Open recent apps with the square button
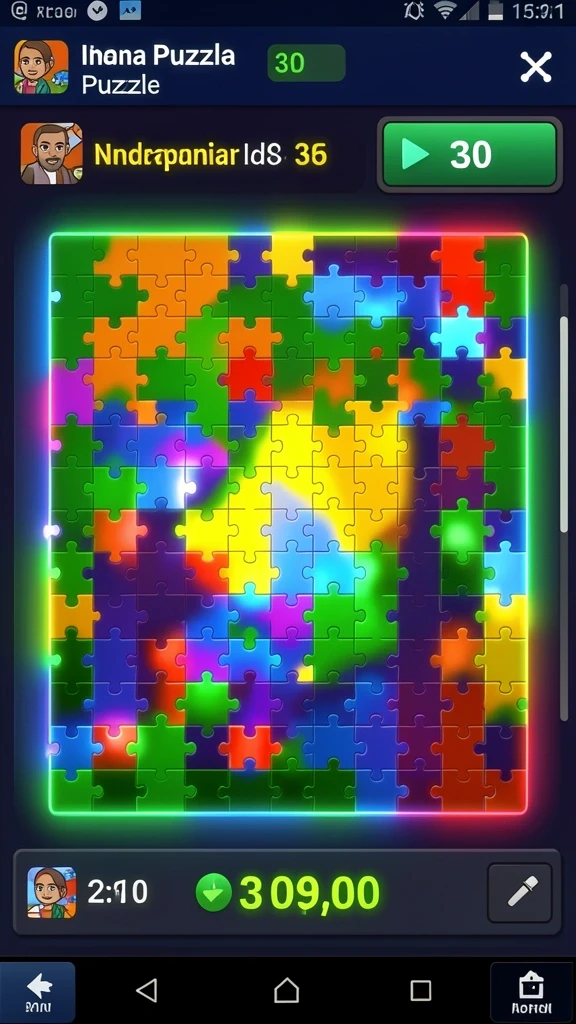576x1024 pixels. (x=421, y=991)
